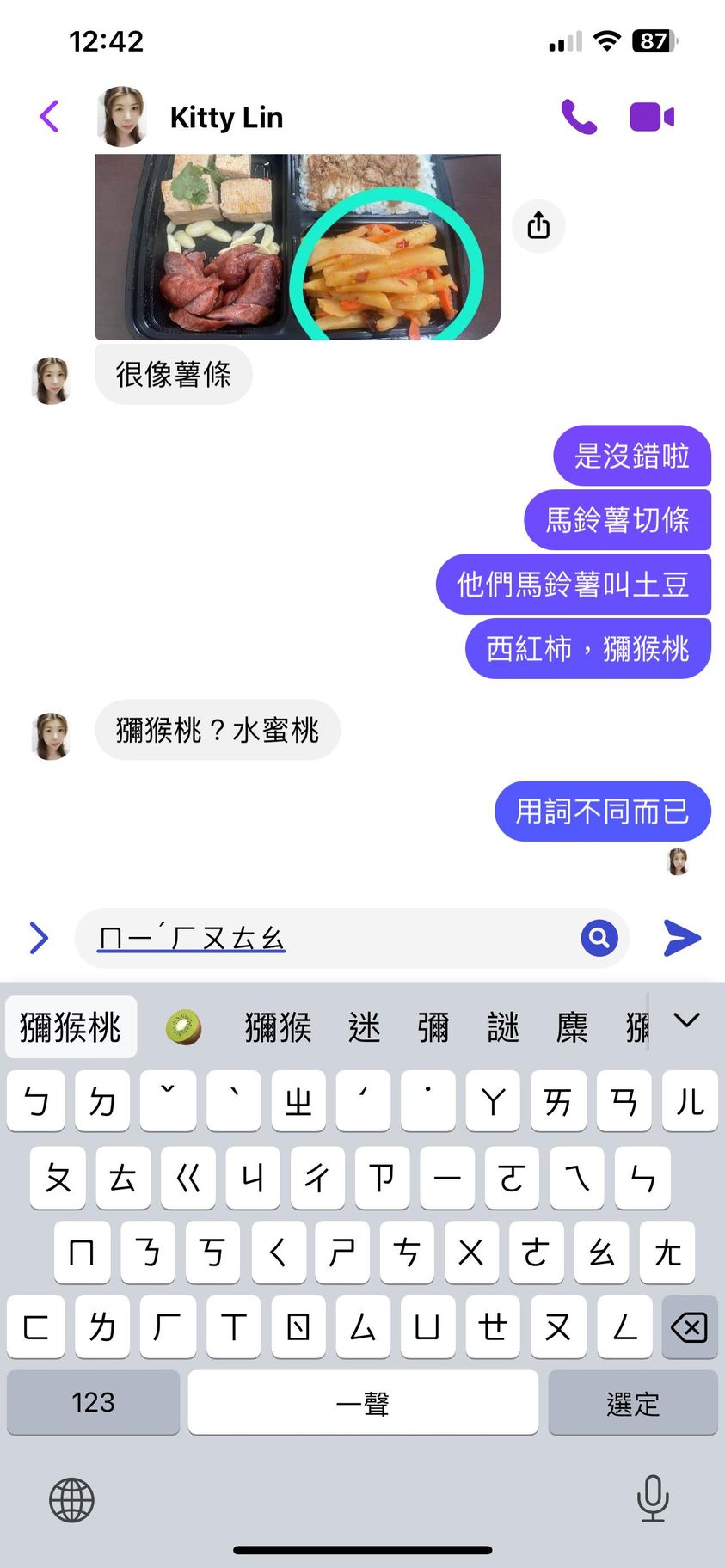Viewport: 725px width, 1568px height.
Task: Open the lunch box photo
Action: 298,247
